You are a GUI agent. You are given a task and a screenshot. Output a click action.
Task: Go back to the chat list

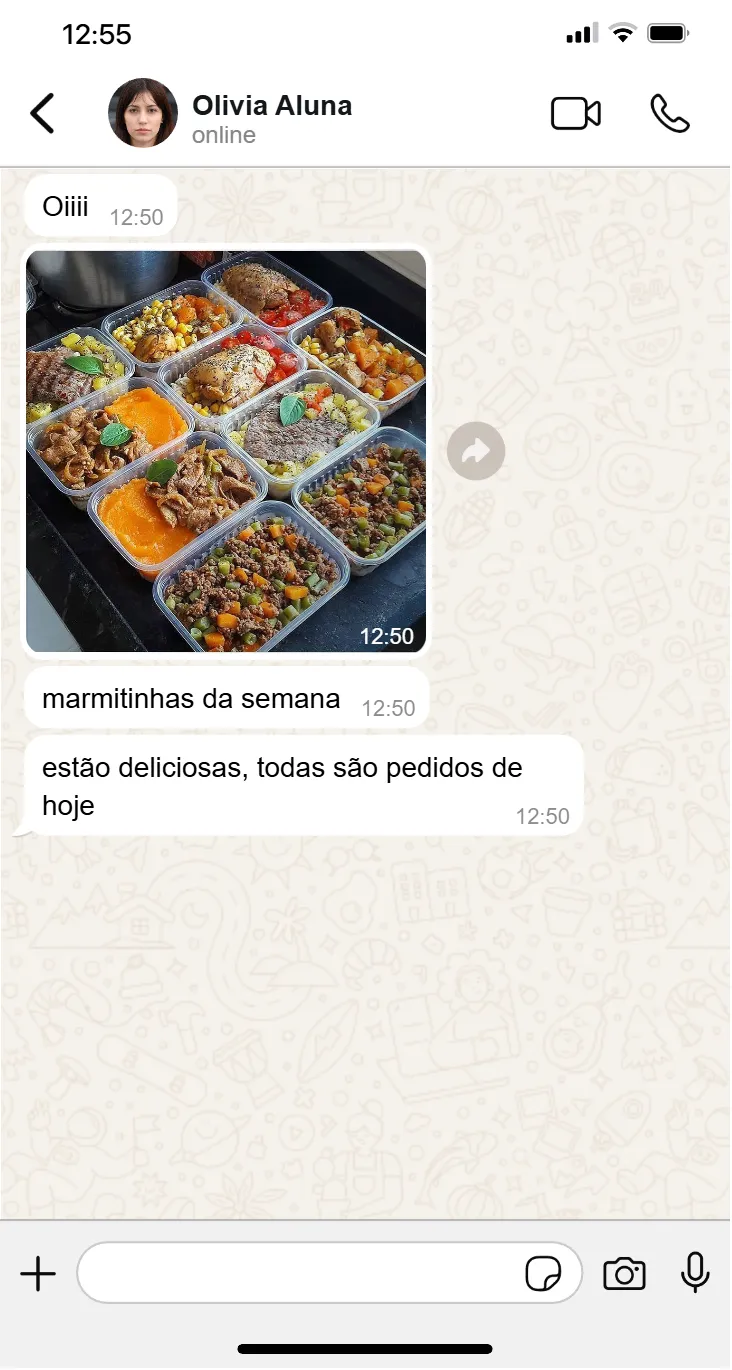click(42, 114)
